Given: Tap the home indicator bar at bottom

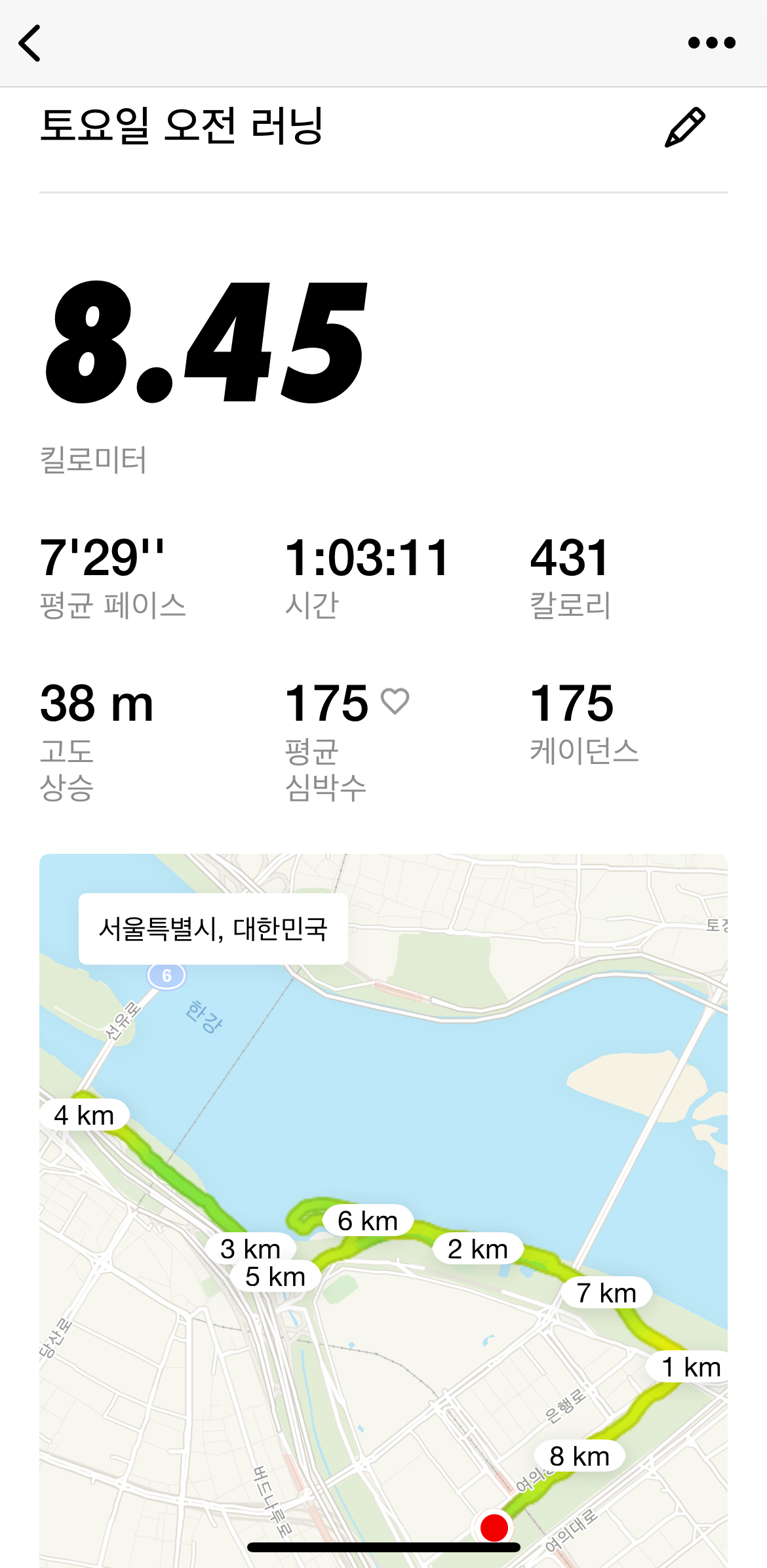Looking at the screenshot, I should point(383,1548).
